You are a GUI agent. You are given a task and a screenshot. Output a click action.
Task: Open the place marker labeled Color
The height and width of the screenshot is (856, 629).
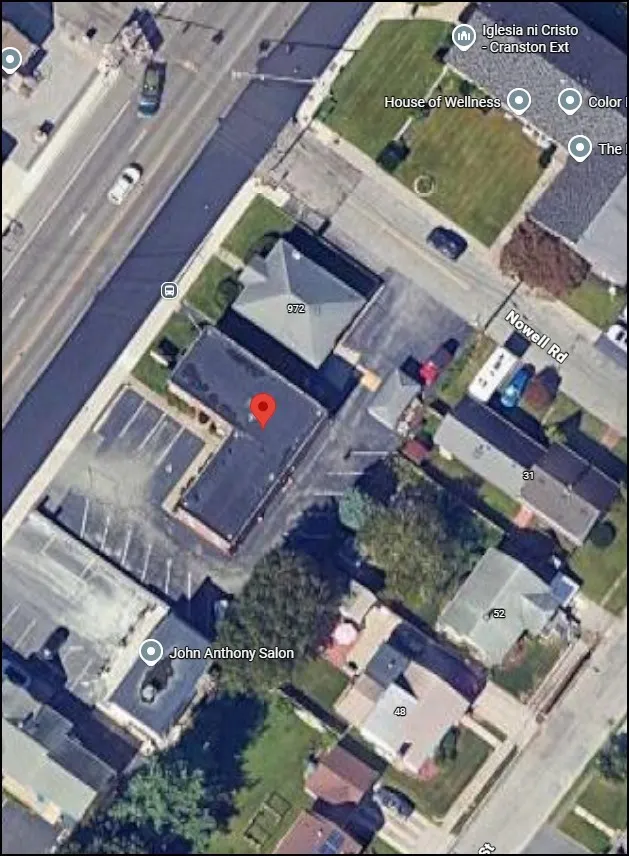[x=570, y=101]
